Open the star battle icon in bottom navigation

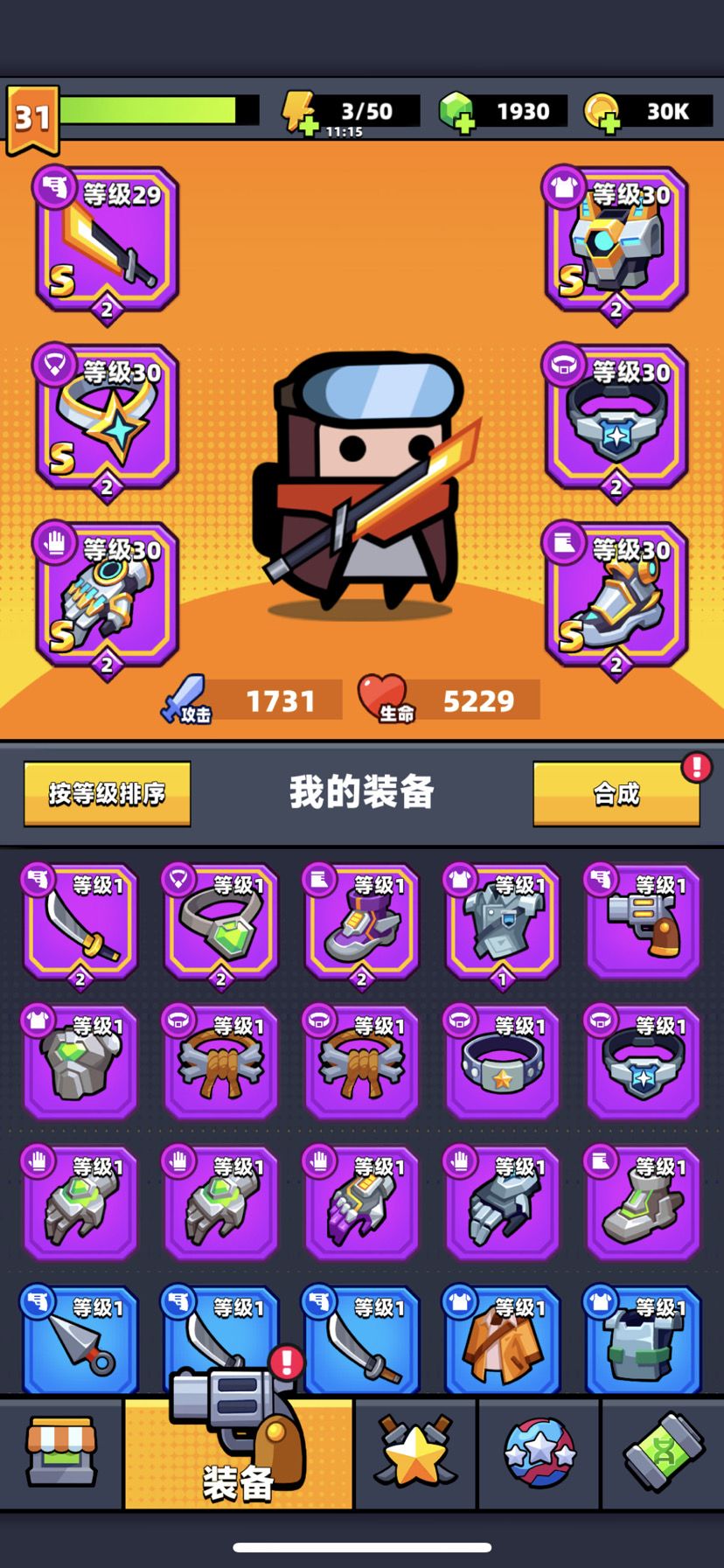[x=416, y=1452]
